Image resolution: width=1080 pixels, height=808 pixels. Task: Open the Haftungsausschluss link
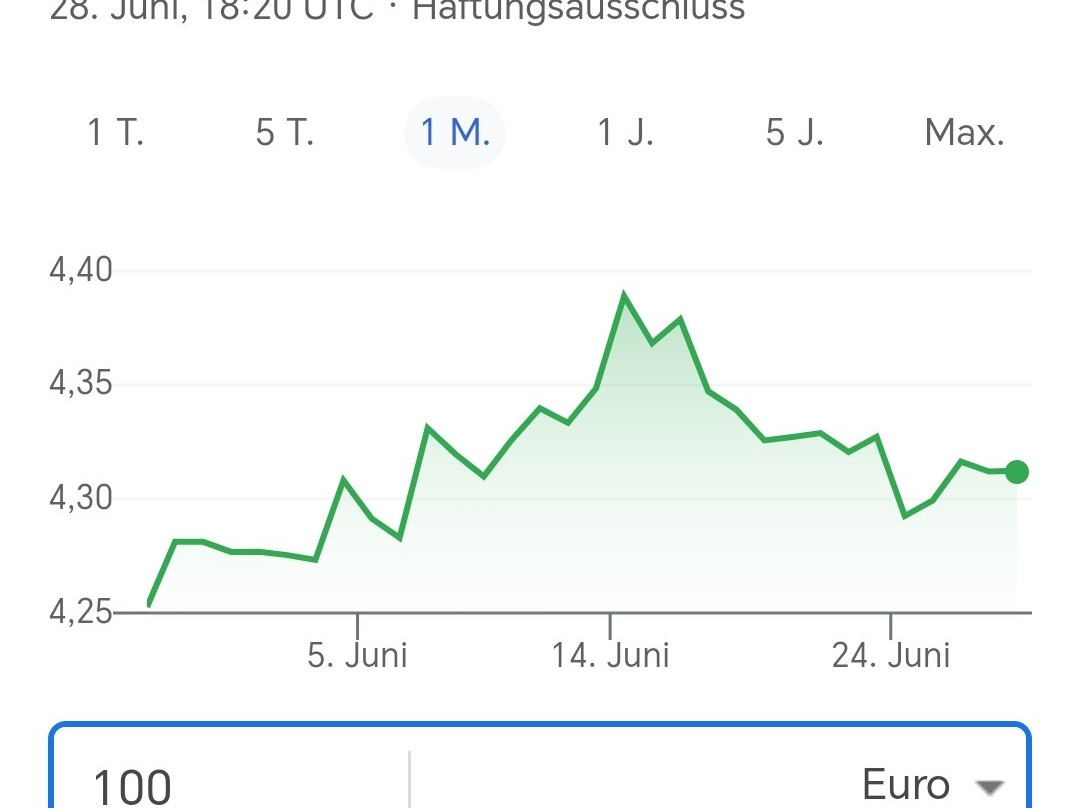pyautogui.click(x=578, y=10)
